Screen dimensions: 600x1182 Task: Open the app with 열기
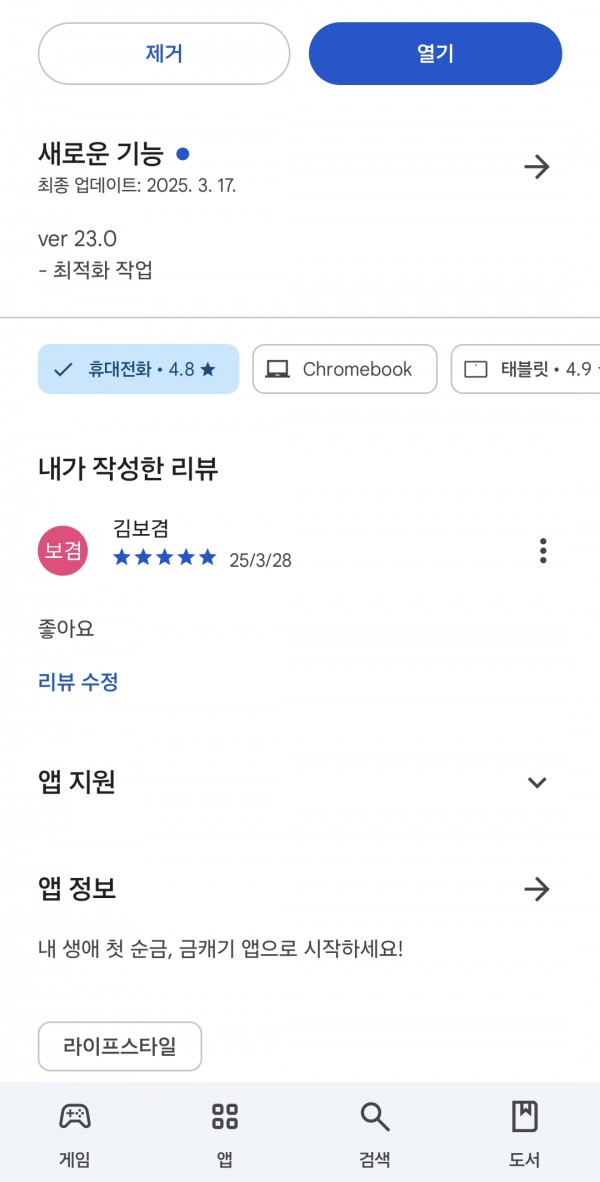[435, 54]
